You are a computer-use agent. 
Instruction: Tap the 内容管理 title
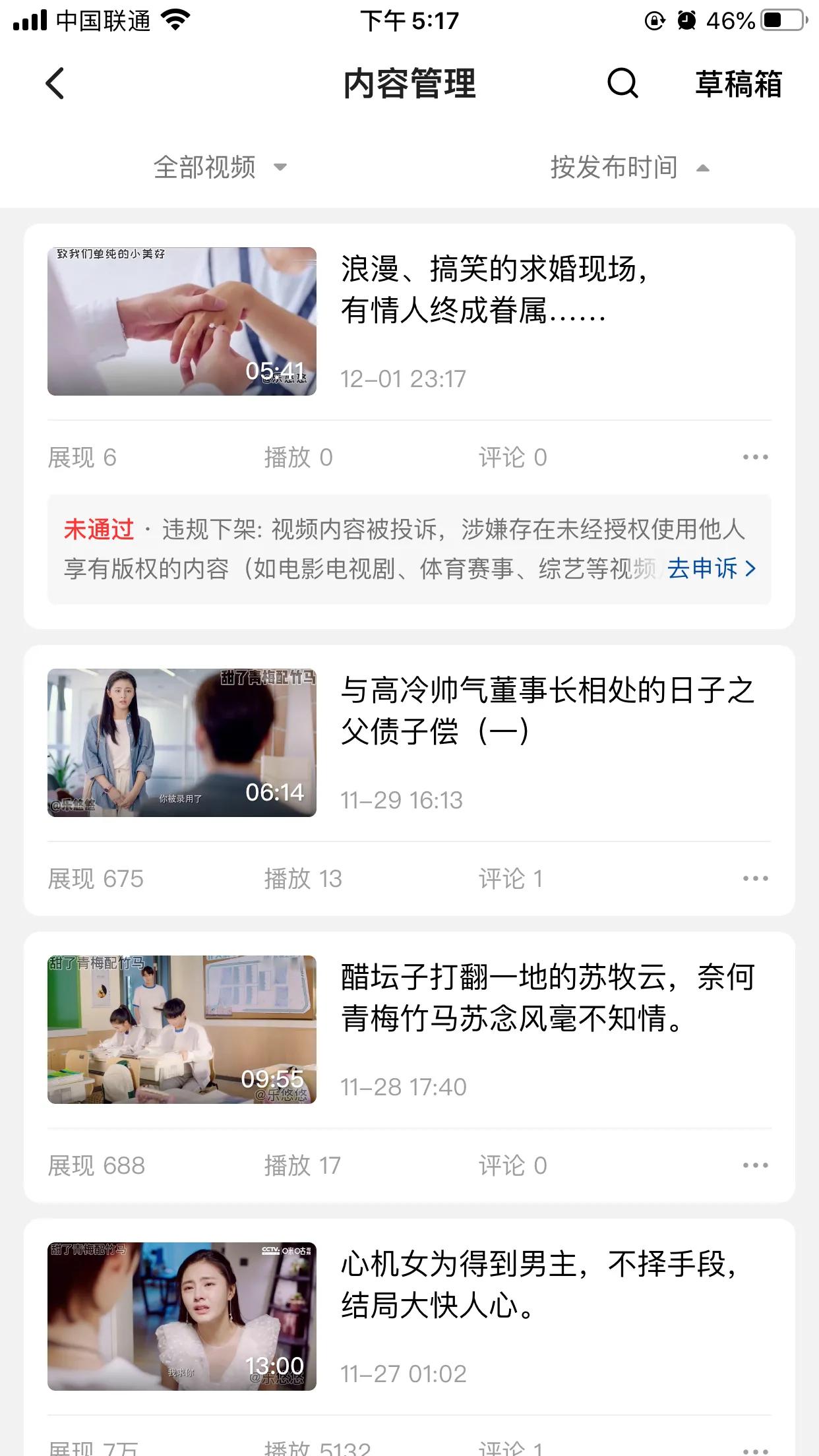pos(409,84)
